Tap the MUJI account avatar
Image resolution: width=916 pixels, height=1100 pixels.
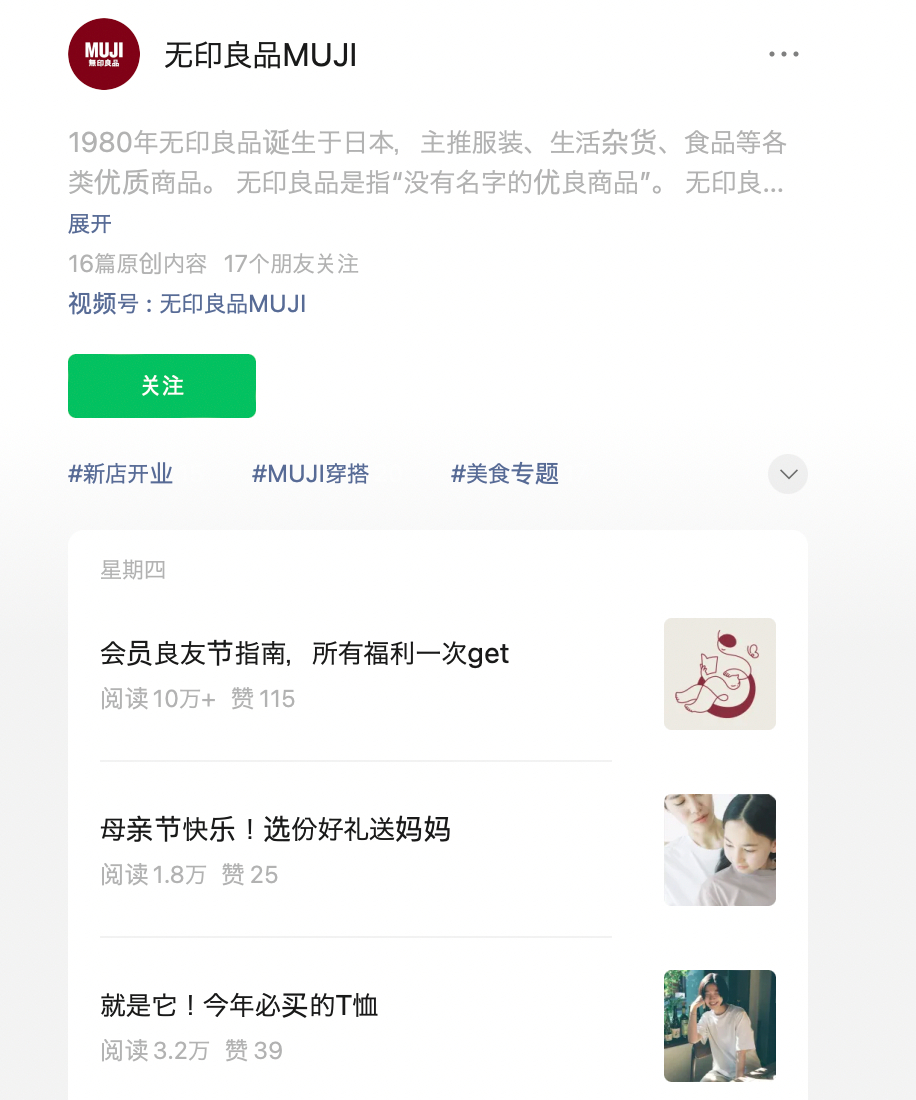click(103, 54)
